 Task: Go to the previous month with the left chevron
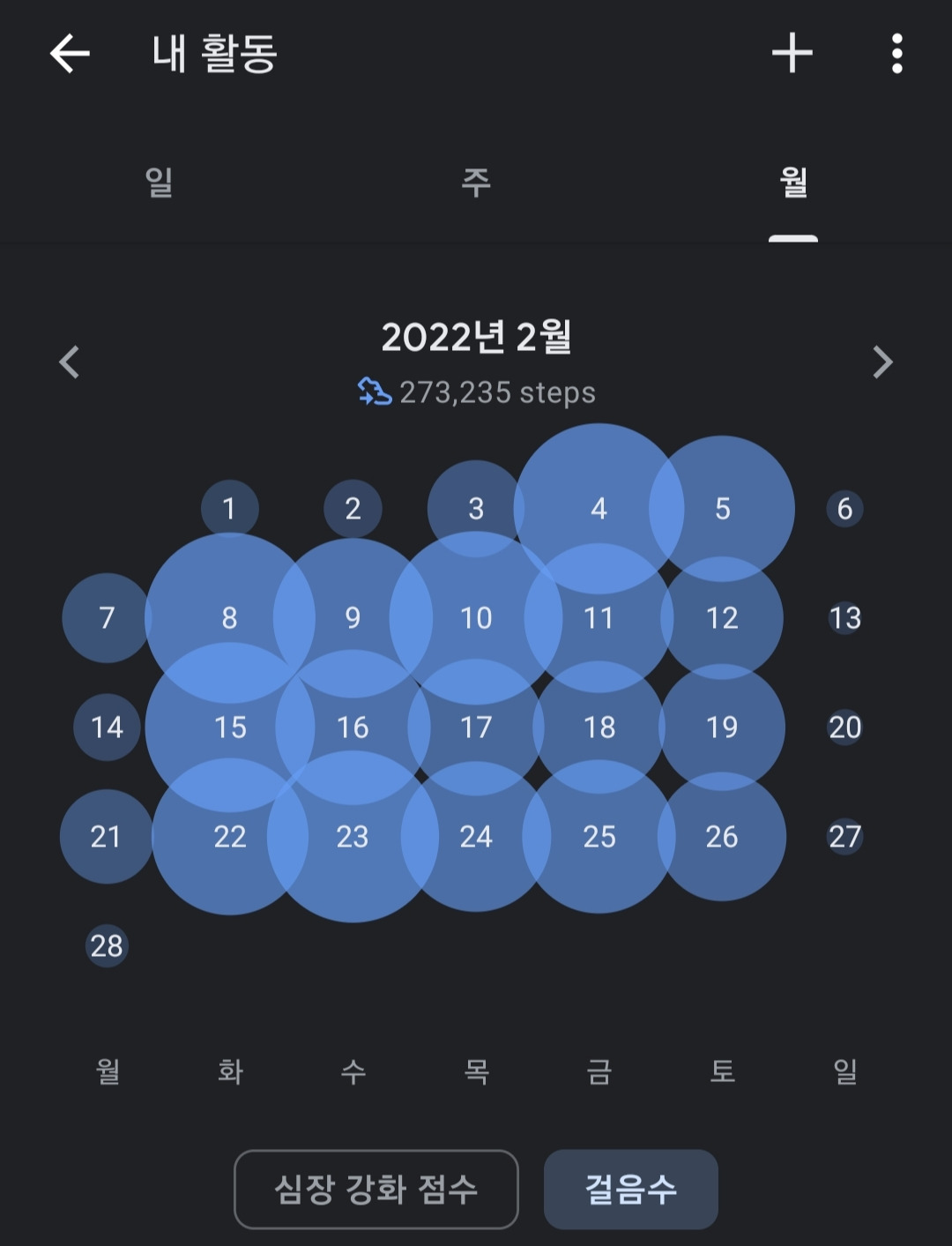(69, 362)
